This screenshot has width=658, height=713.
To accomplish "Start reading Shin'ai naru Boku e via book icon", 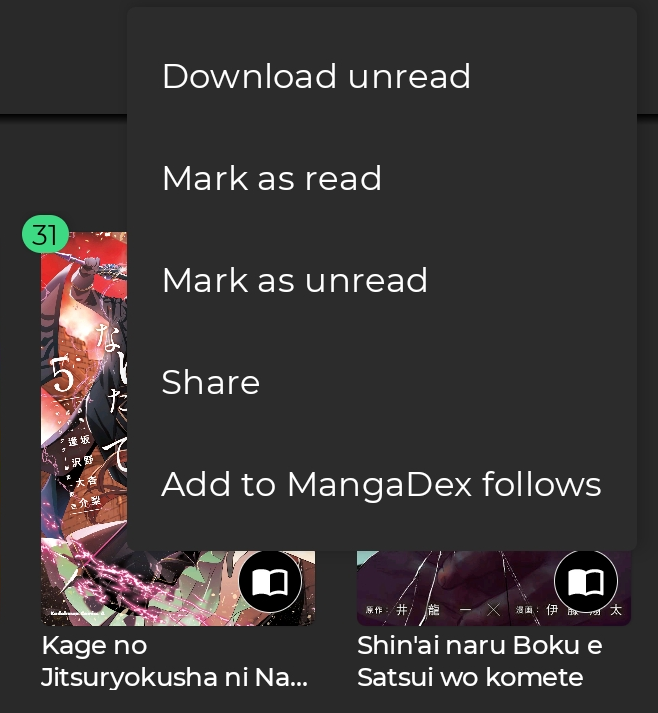I will [x=586, y=581].
